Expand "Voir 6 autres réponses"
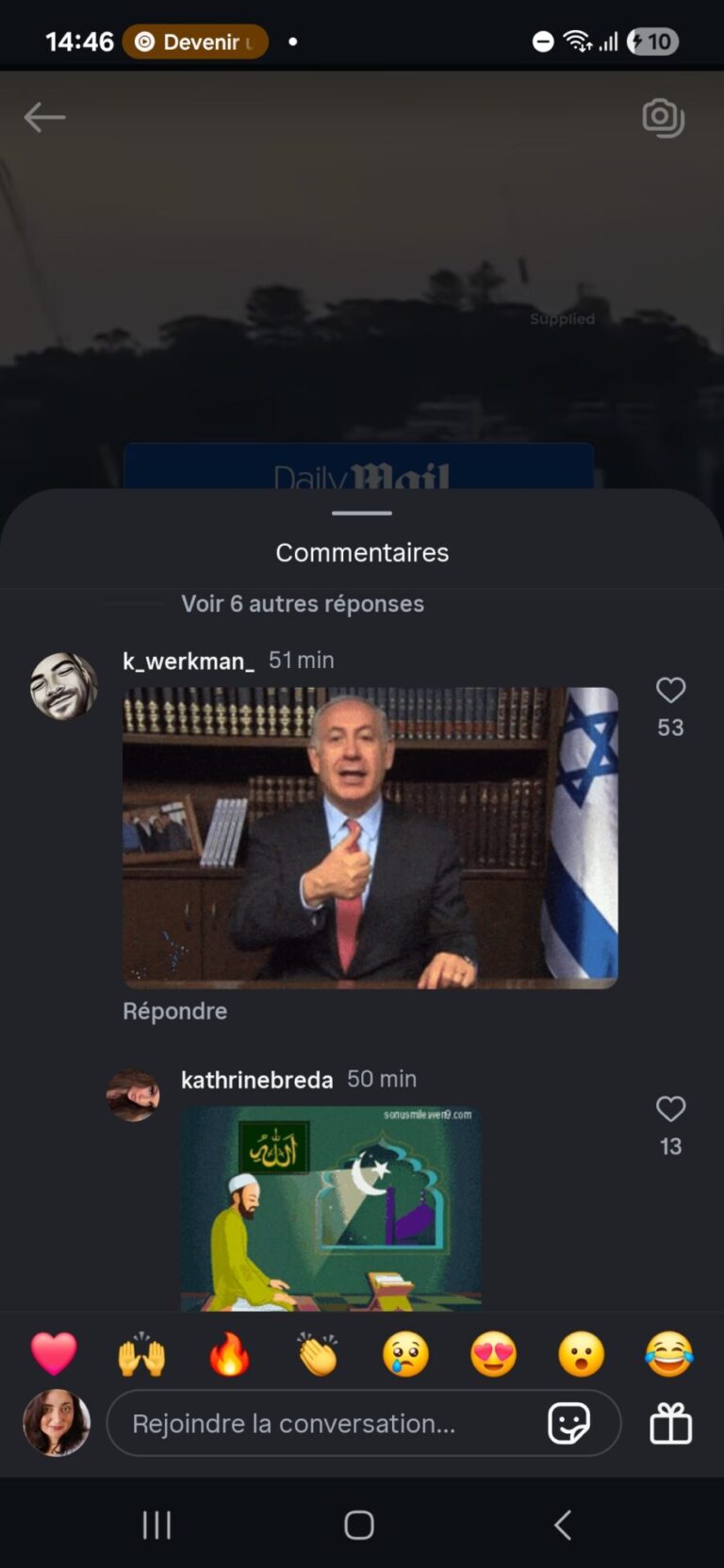 [302, 604]
